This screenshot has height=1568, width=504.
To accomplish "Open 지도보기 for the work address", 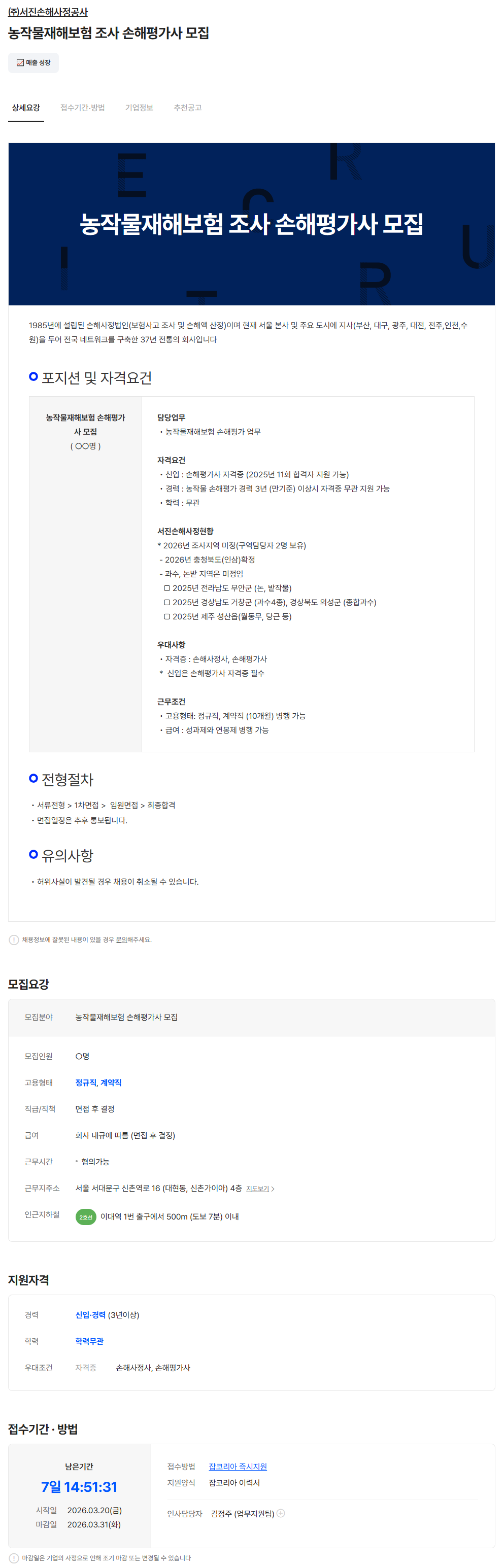I will coord(259,1188).
